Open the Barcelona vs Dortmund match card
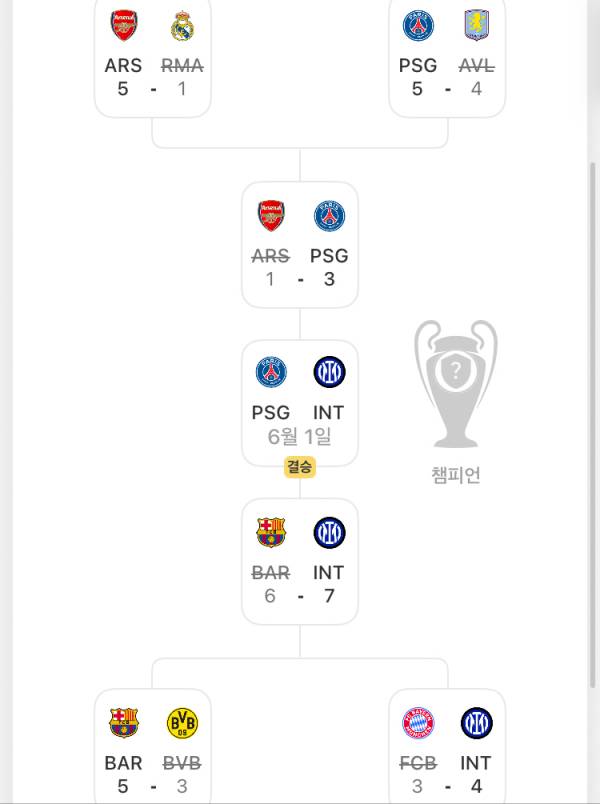The height and width of the screenshot is (804, 600). (x=153, y=748)
